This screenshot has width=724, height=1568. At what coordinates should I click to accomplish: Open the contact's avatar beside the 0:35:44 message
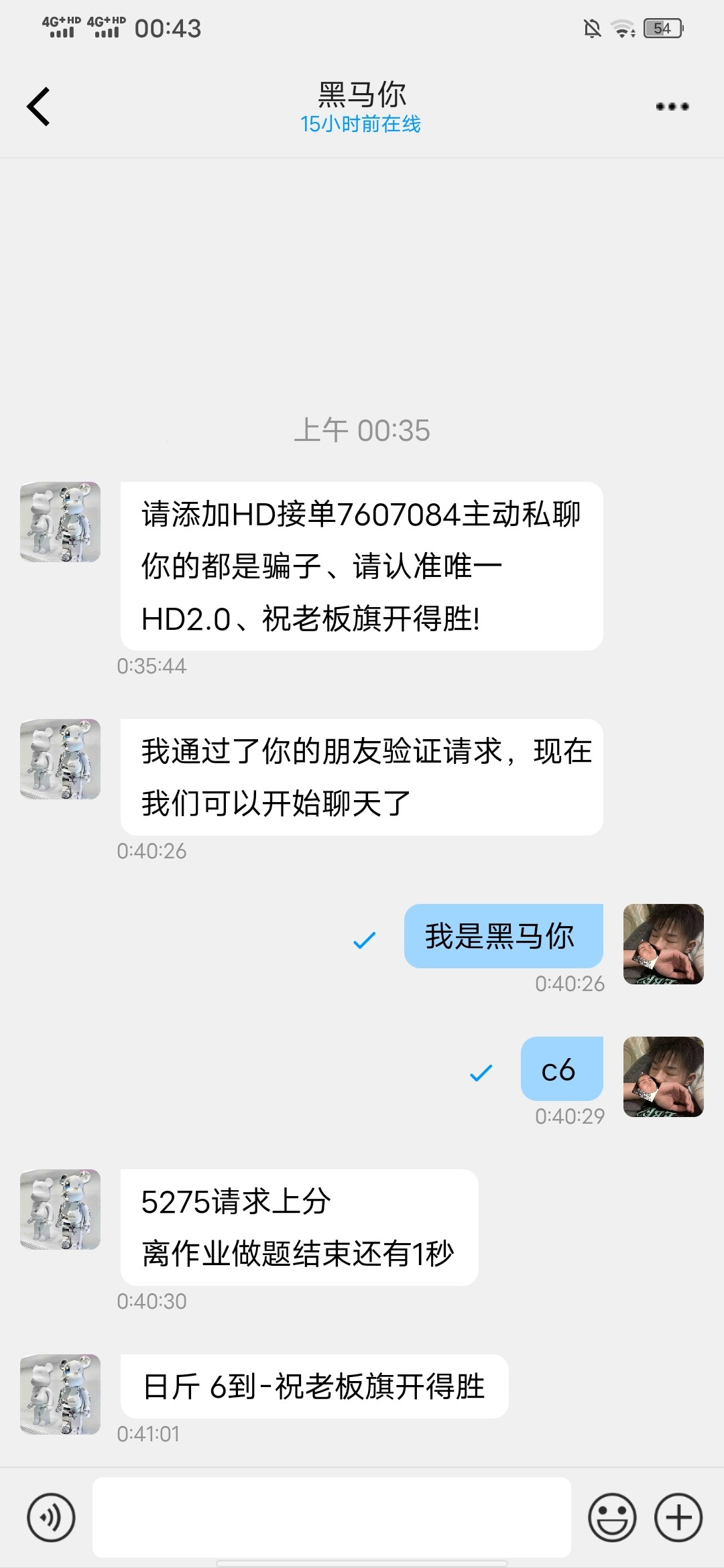[60, 522]
